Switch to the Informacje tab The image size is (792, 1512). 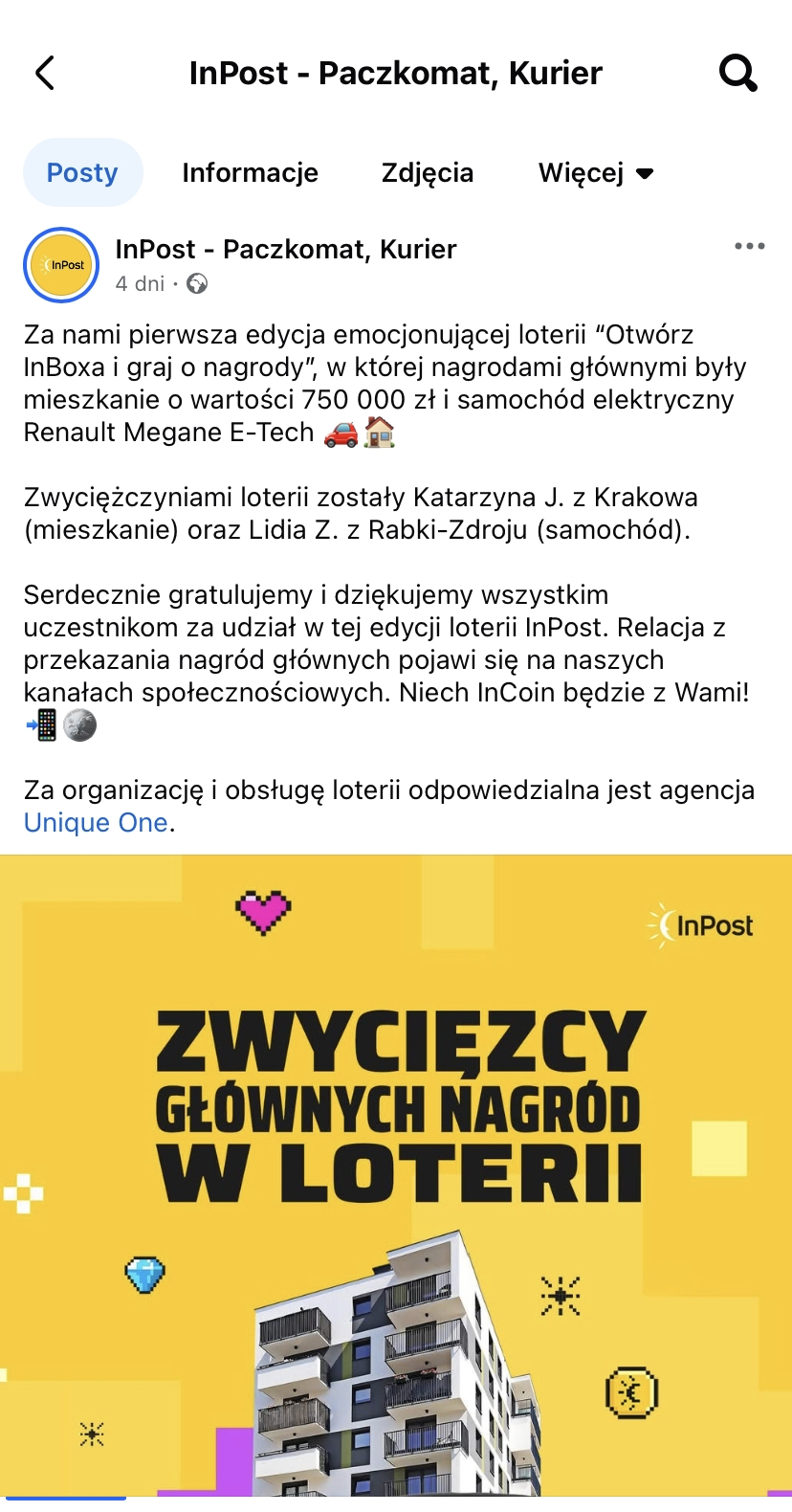click(250, 172)
